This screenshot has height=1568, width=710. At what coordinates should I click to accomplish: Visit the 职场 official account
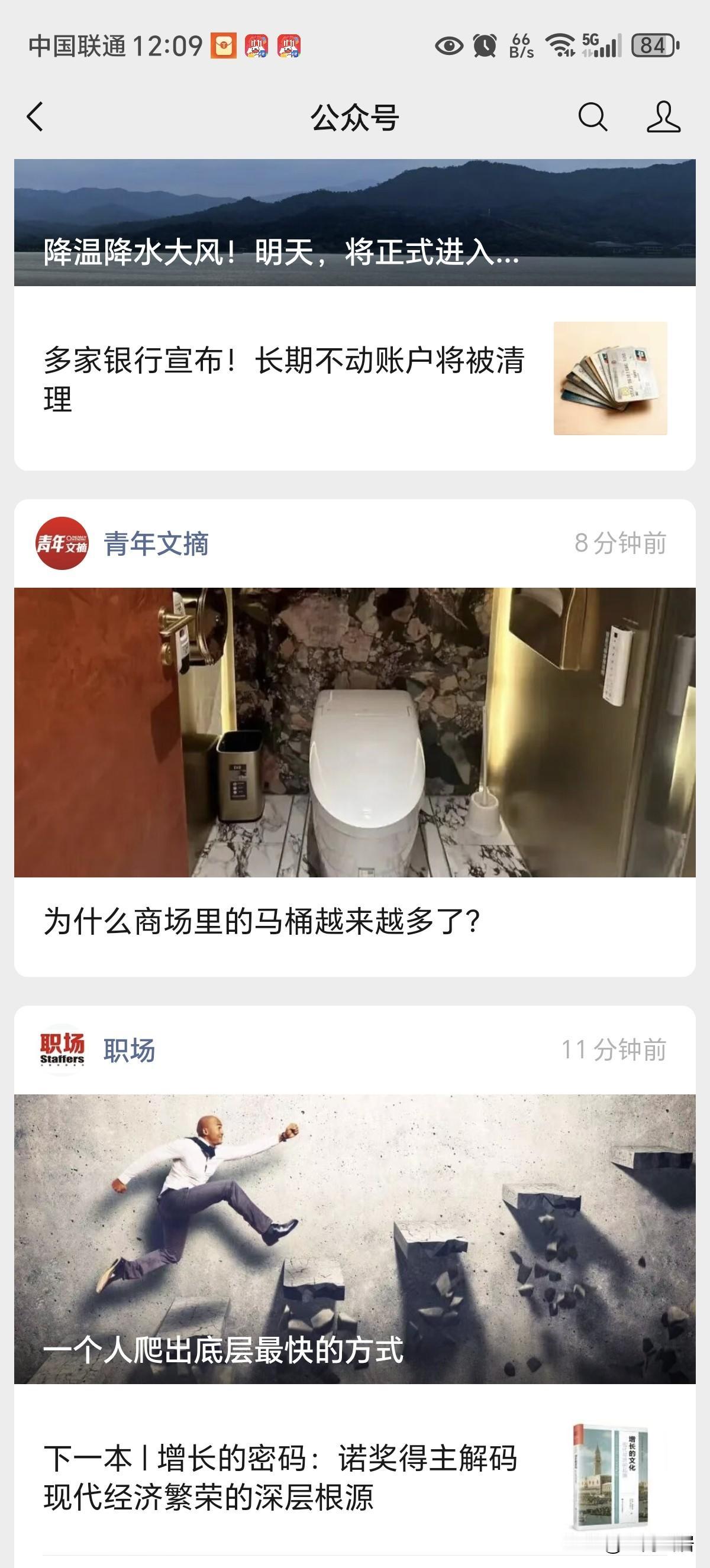tap(128, 1050)
